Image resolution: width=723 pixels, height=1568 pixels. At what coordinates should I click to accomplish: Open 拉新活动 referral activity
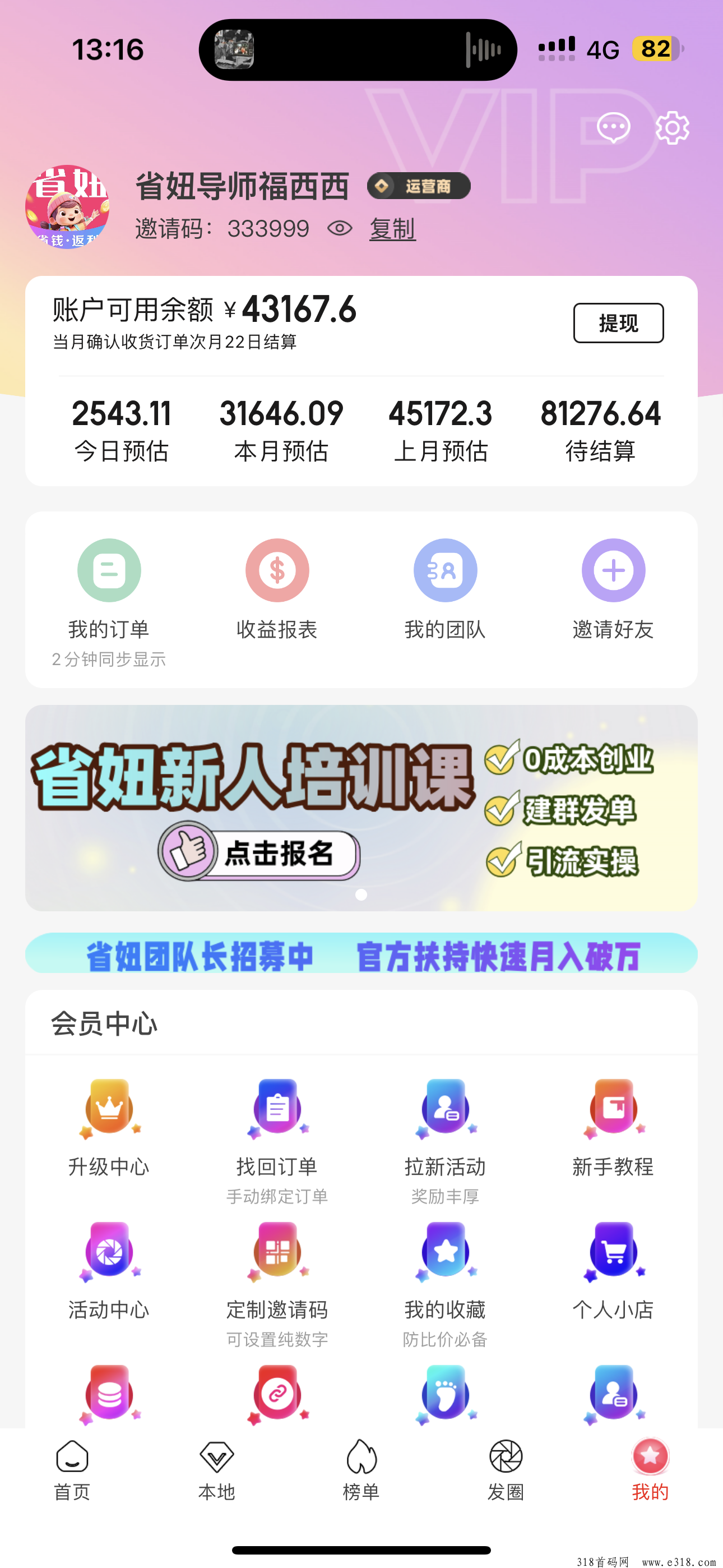(x=445, y=1126)
